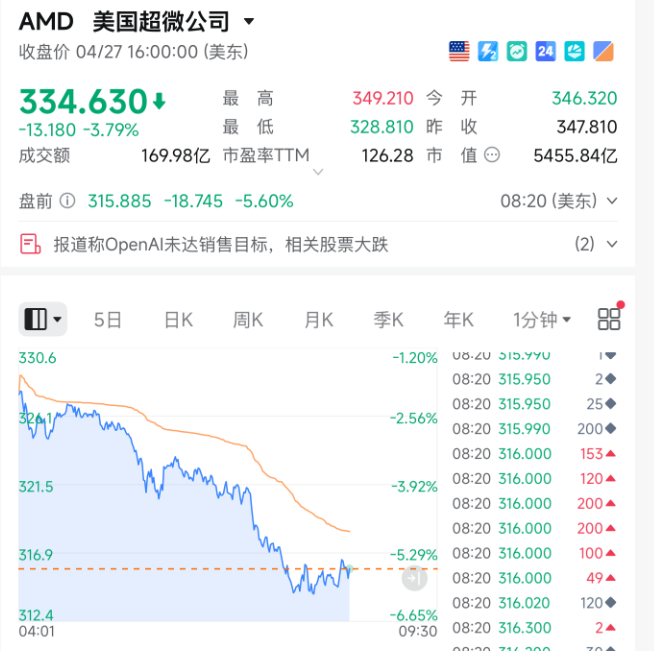Tap the 市值 info icon

(491, 155)
